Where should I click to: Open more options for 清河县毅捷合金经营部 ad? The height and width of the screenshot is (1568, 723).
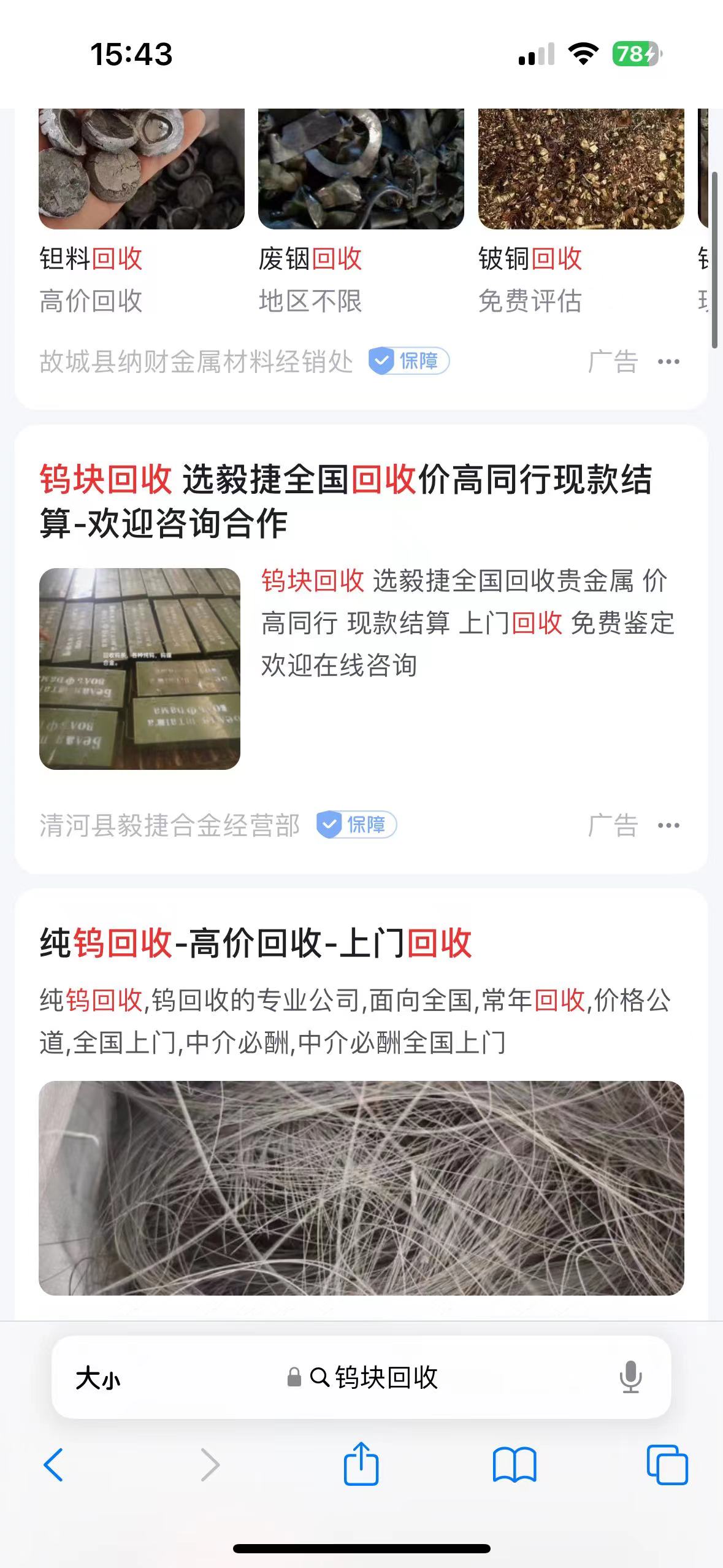668,825
